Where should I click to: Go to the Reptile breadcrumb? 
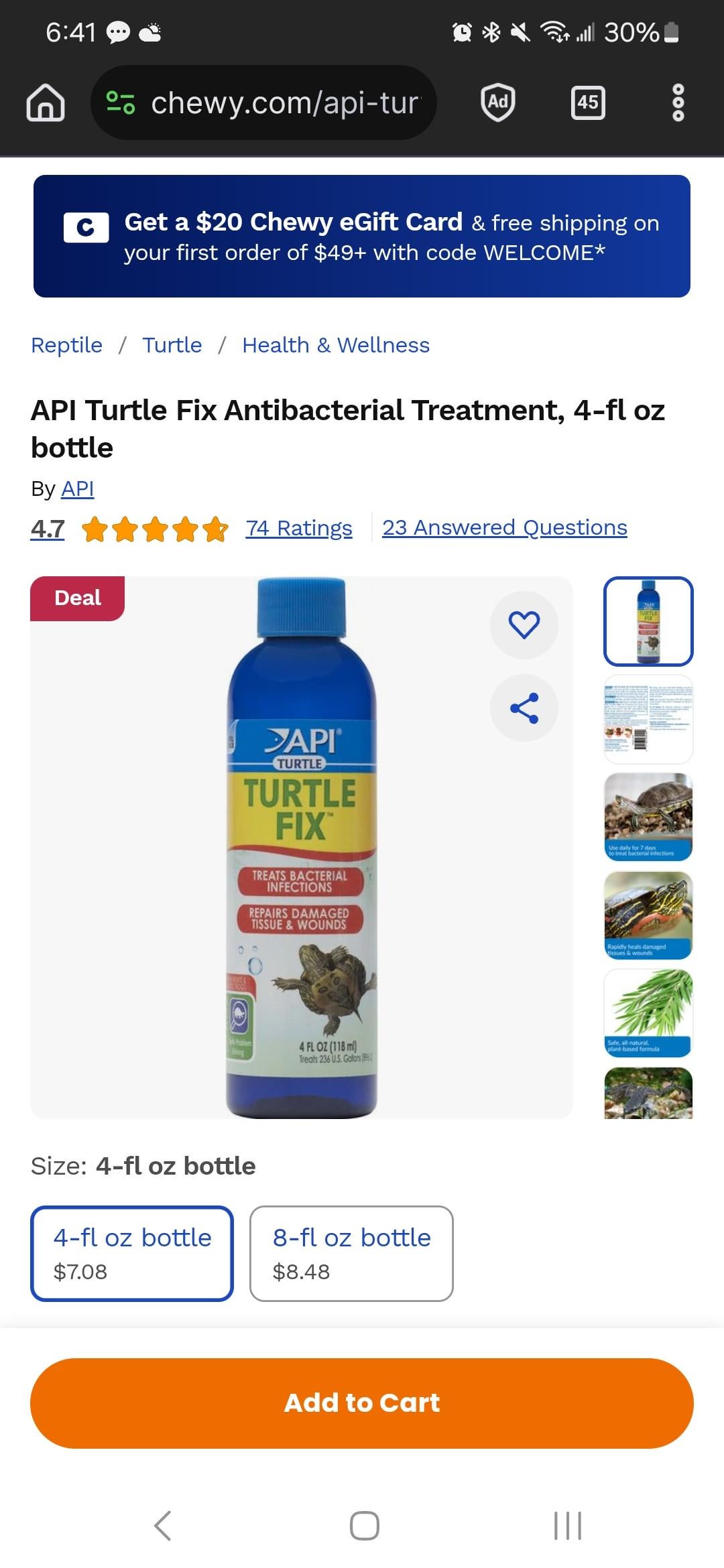click(67, 345)
